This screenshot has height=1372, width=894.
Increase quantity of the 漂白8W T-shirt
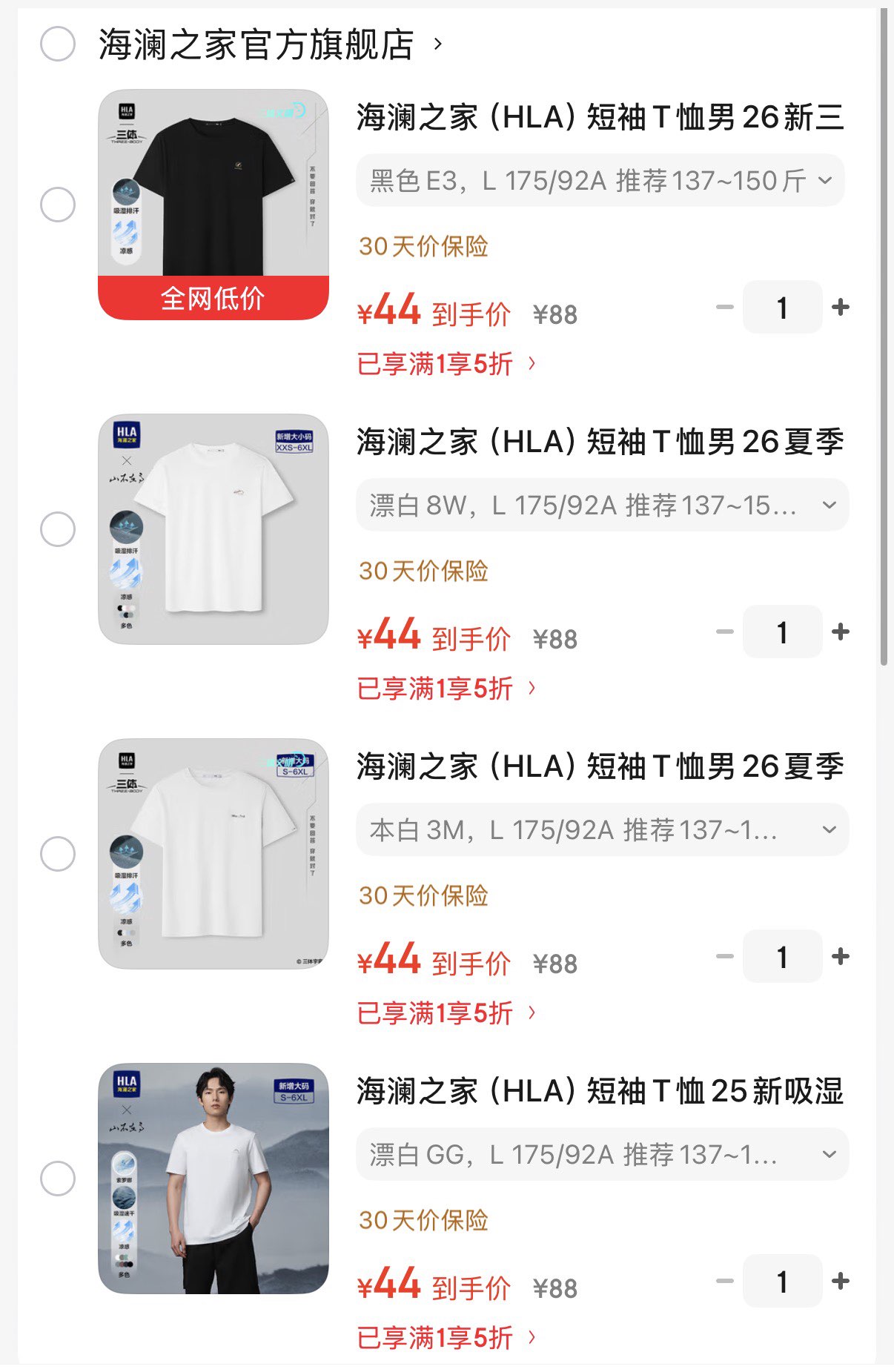coord(838,632)
